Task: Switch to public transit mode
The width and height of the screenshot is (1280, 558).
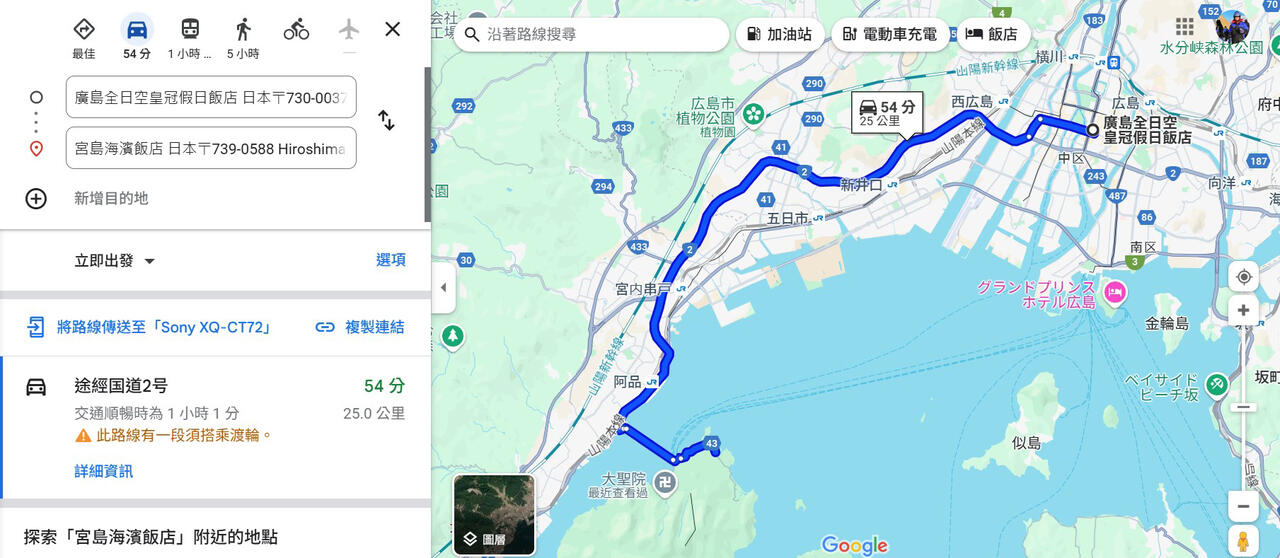Action: point(190,35)
